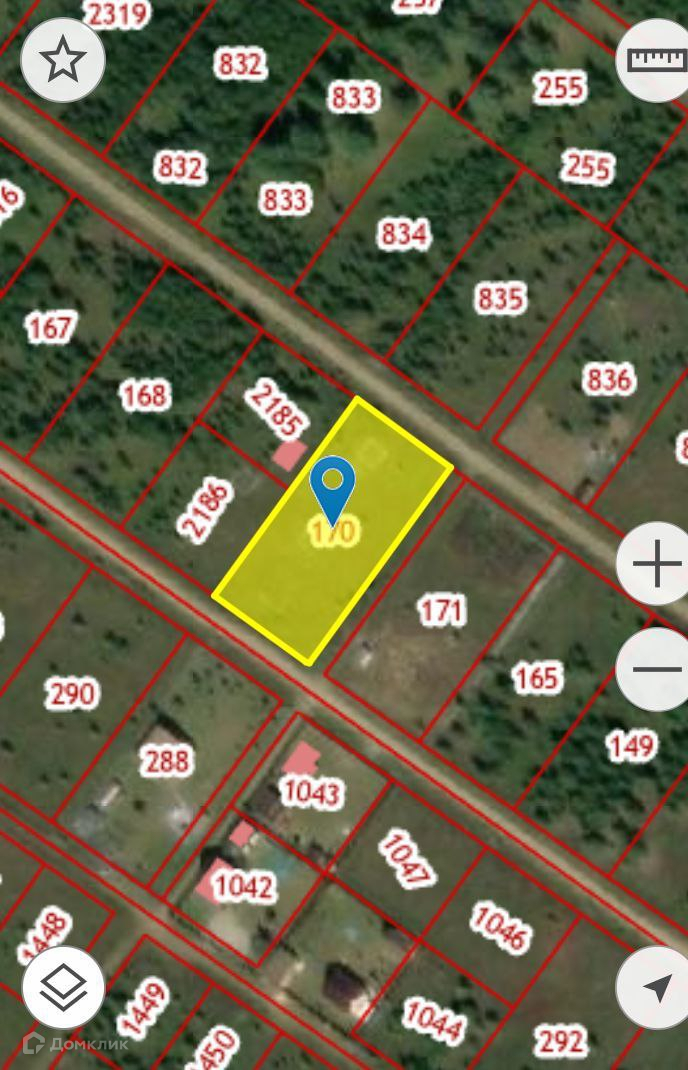Image resolution: width=688 pixels, height=1070 pixels.
Task: Open the map layers selector
Action: pyautogui.click(x=63, y=988)
